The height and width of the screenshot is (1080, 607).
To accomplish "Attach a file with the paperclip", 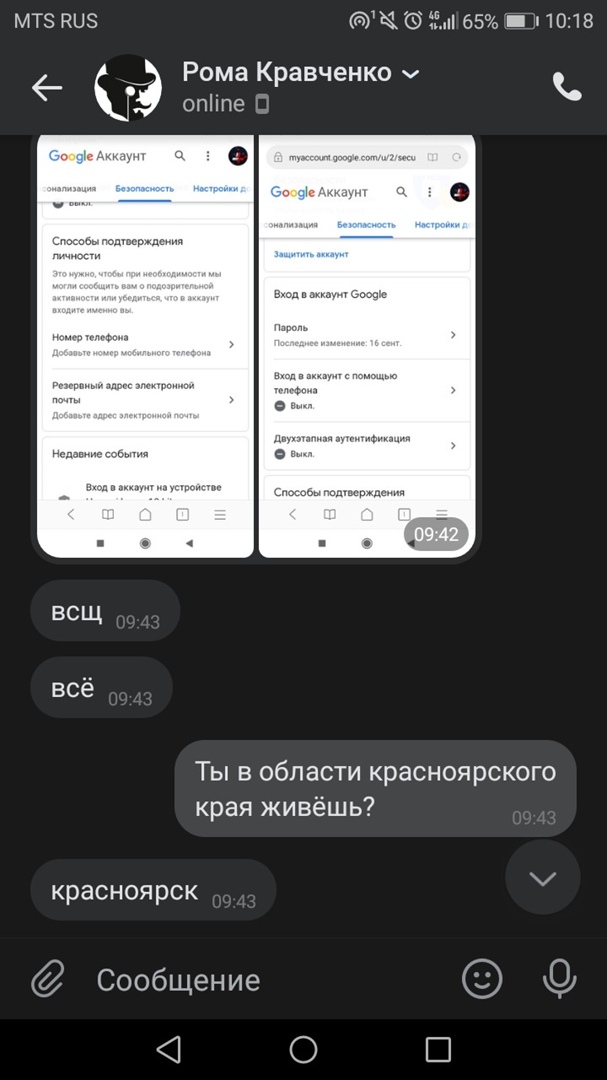I will pos(47,979).
